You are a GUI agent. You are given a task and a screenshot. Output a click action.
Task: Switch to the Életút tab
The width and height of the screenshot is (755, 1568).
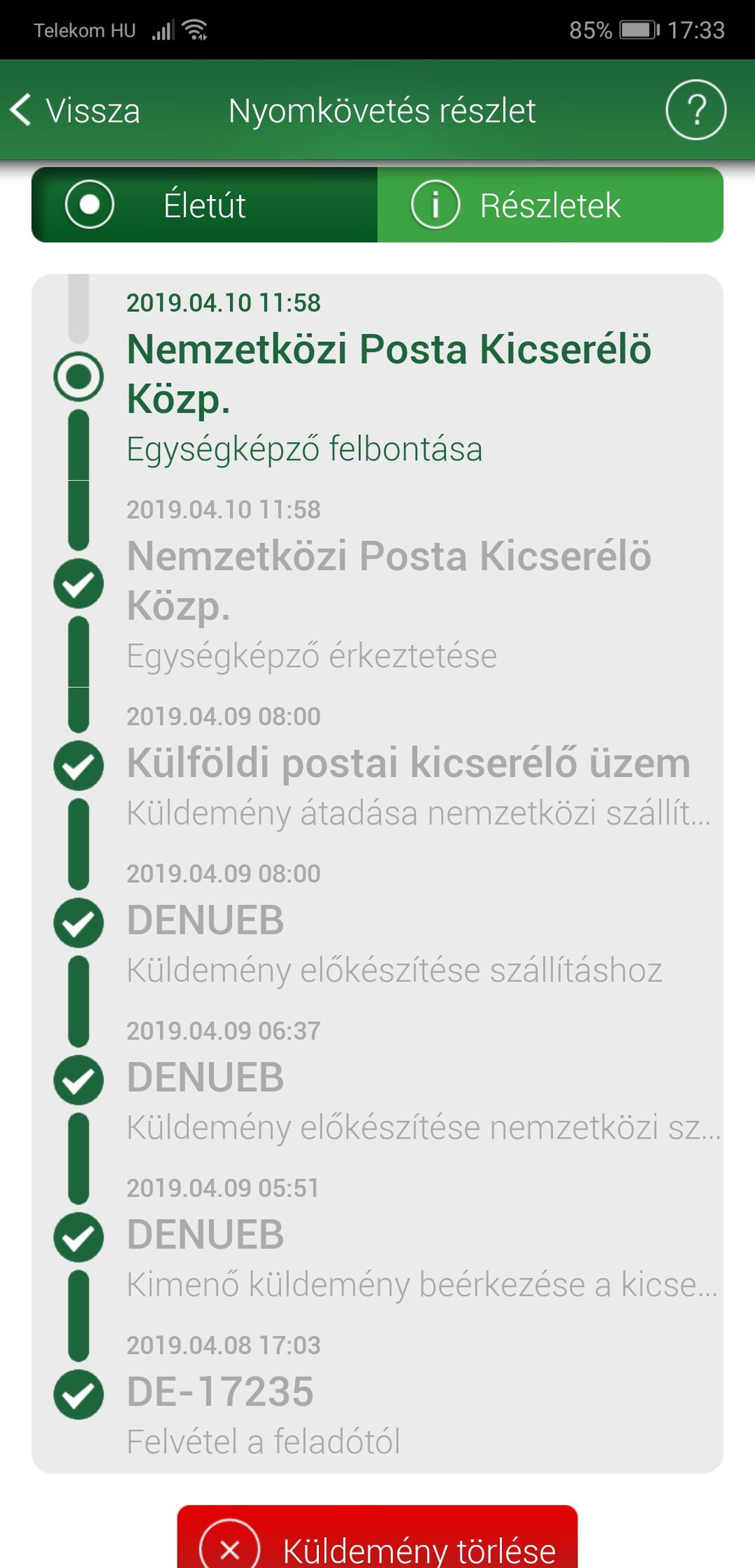tap(204, 205)
